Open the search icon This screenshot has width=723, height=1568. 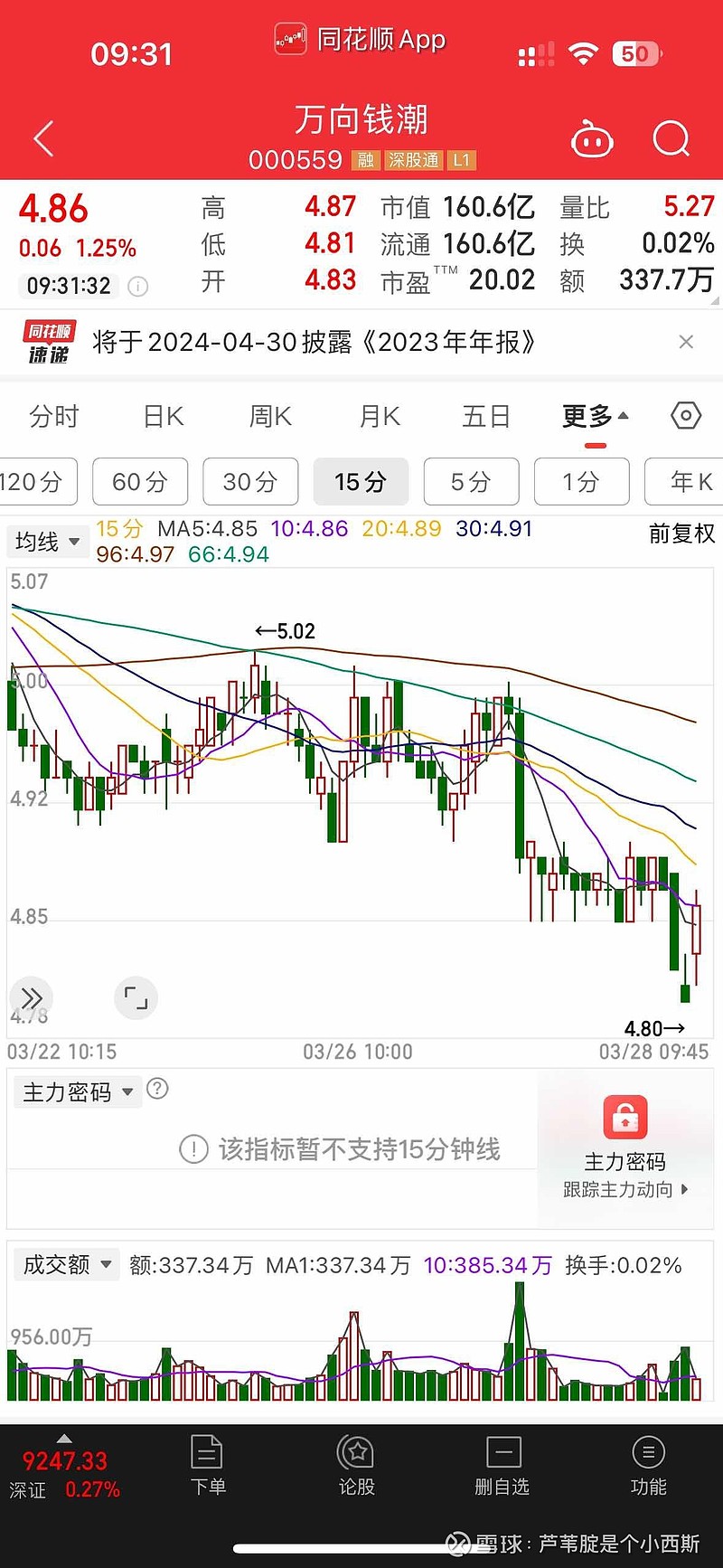coord(671,138)
